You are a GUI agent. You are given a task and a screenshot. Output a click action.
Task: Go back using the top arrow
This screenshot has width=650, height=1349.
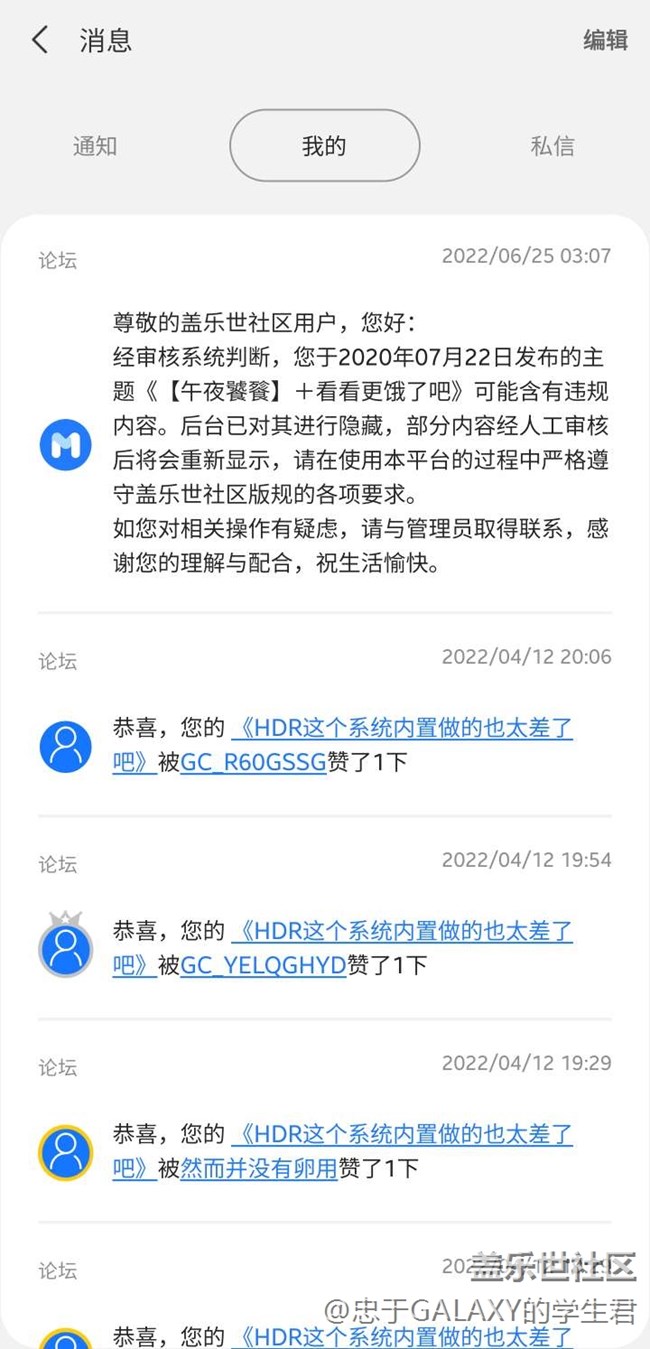pyautogui.click(x=40, y=40)
